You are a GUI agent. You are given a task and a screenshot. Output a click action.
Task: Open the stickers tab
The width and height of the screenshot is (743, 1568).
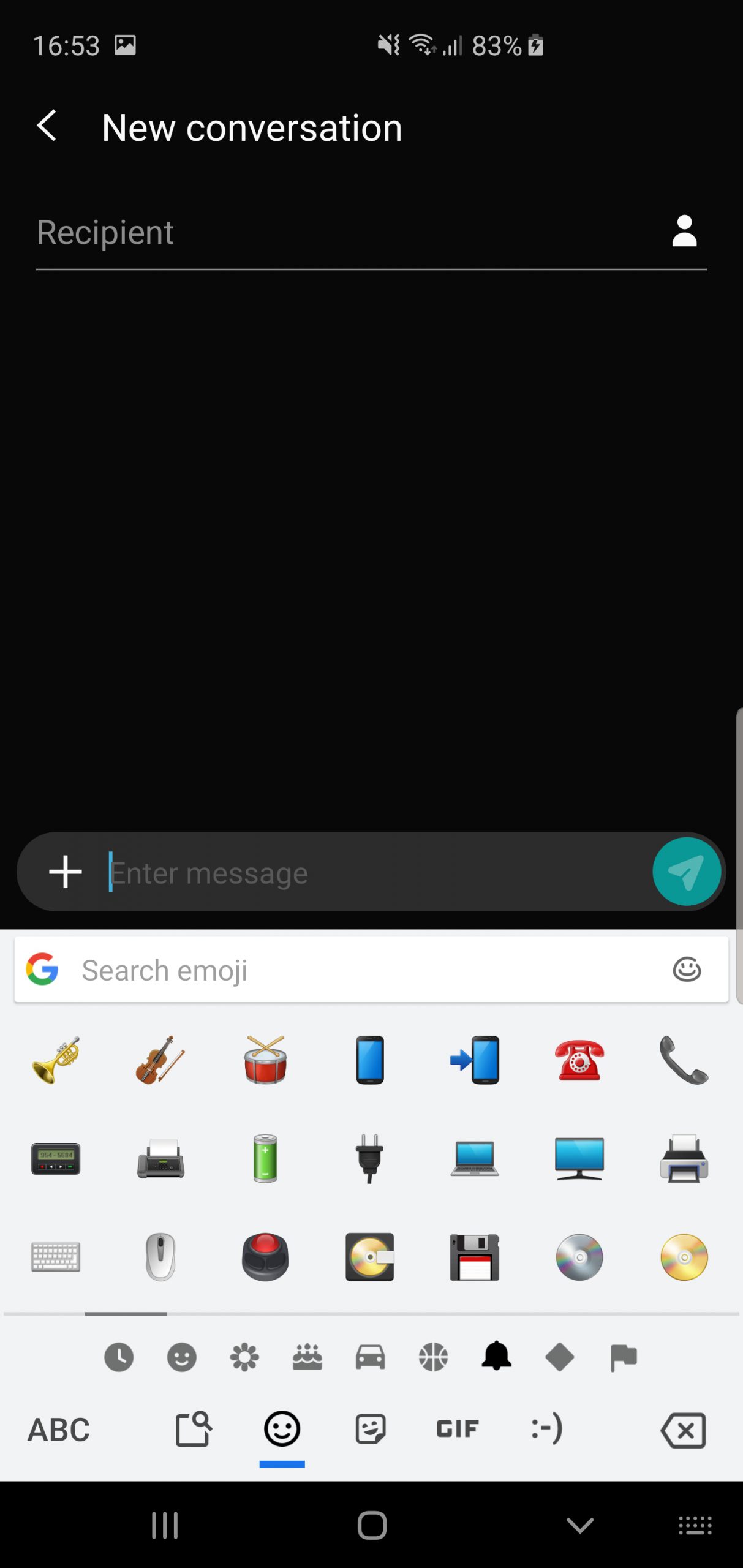371,1429
